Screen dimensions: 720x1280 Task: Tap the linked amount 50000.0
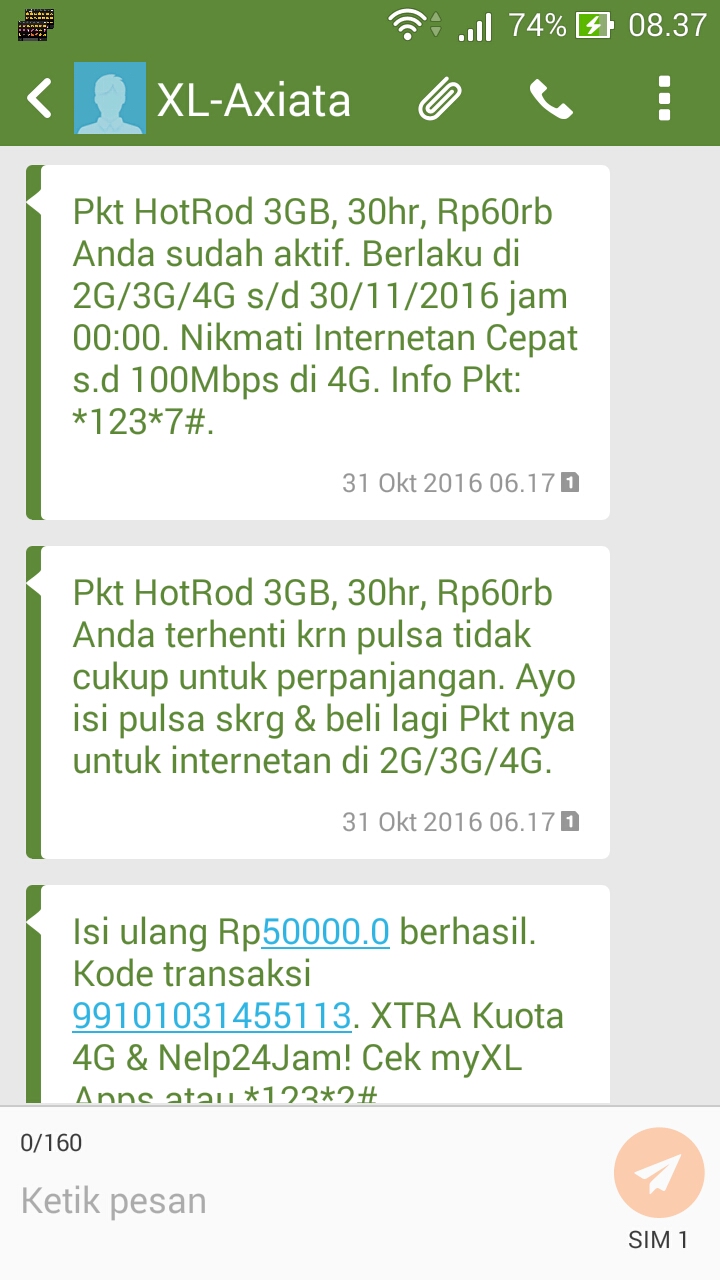(325, 932)
